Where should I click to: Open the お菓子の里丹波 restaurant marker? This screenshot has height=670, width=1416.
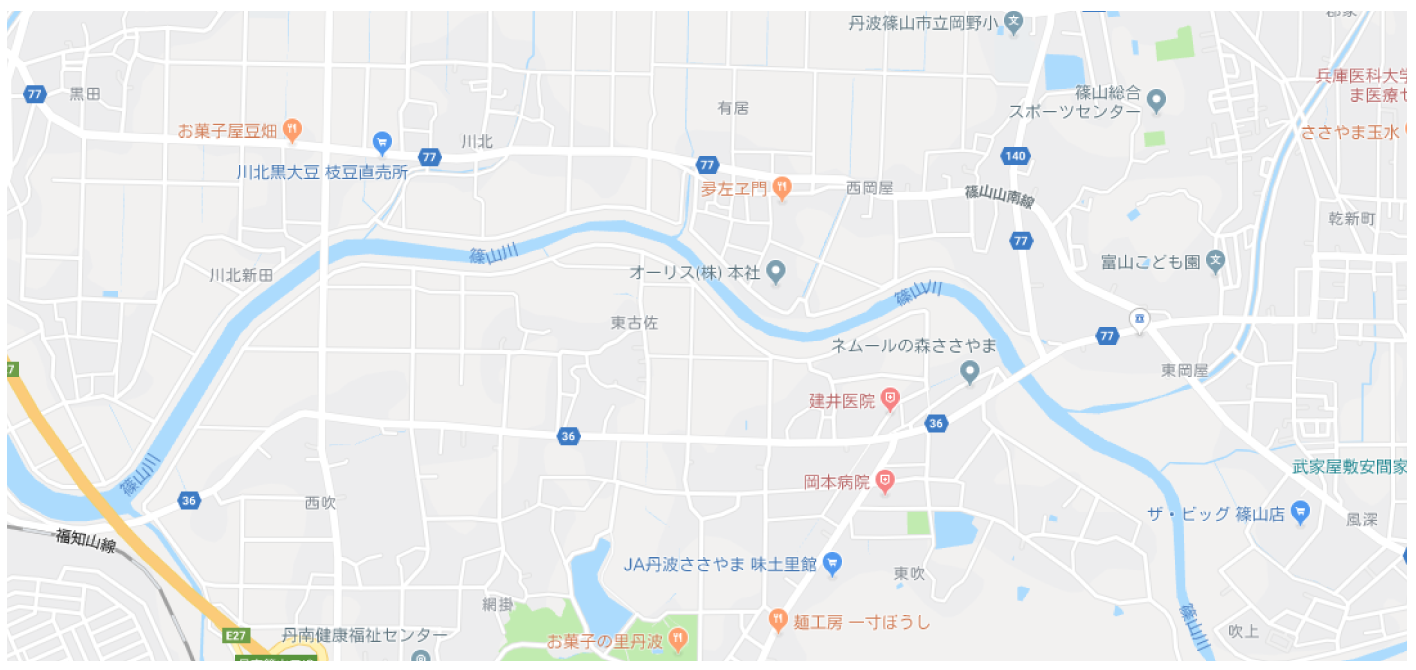pos(679,638)
